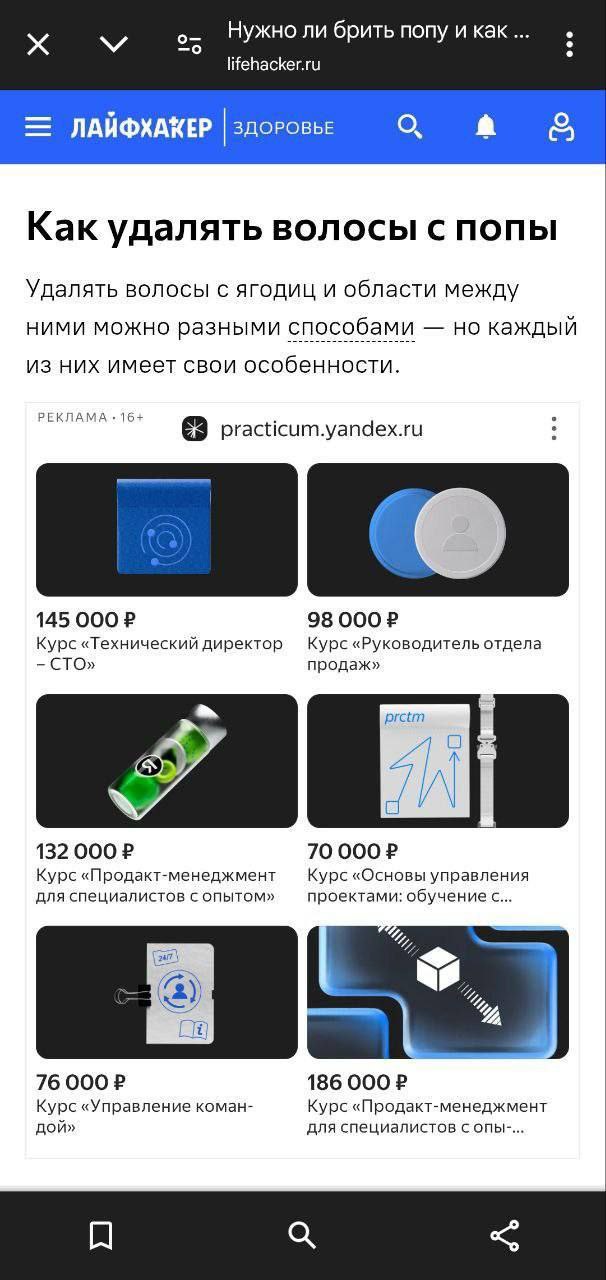Open the notifications bell
The image size is (606, 1280).
coord(485,127)
